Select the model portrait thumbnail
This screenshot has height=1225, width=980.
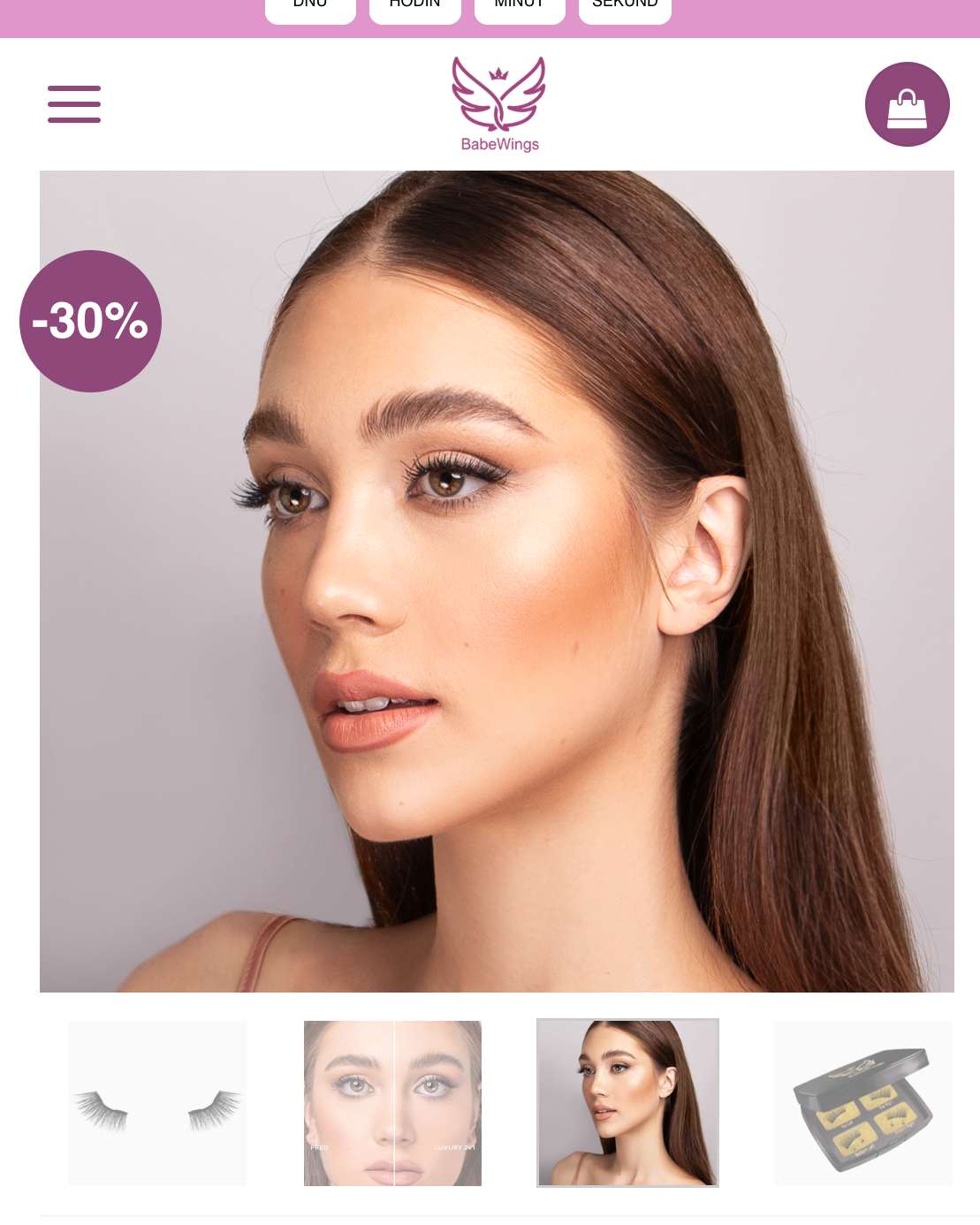pyautogui.click(x=627, y=1102)
